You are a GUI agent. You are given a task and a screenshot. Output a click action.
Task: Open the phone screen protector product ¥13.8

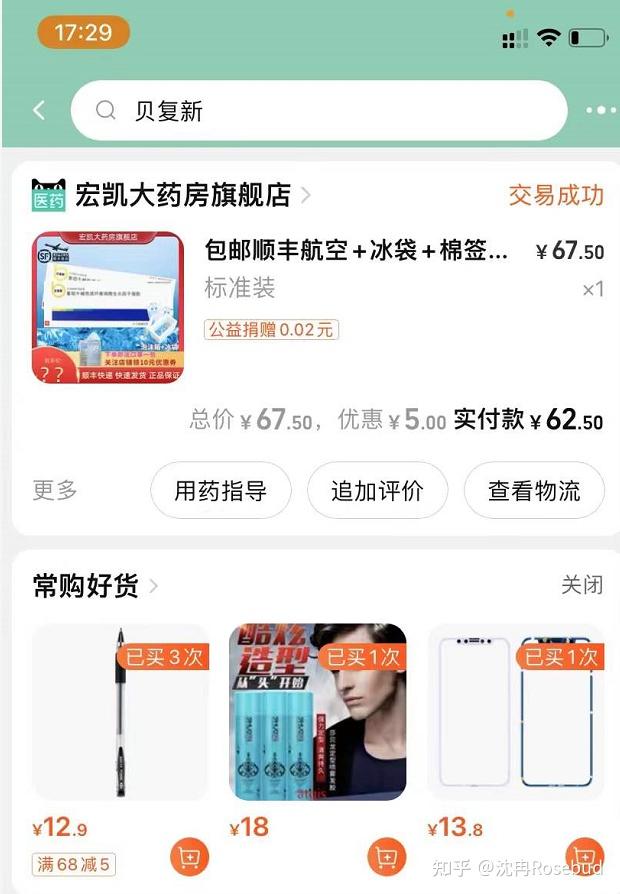point(514,712)
